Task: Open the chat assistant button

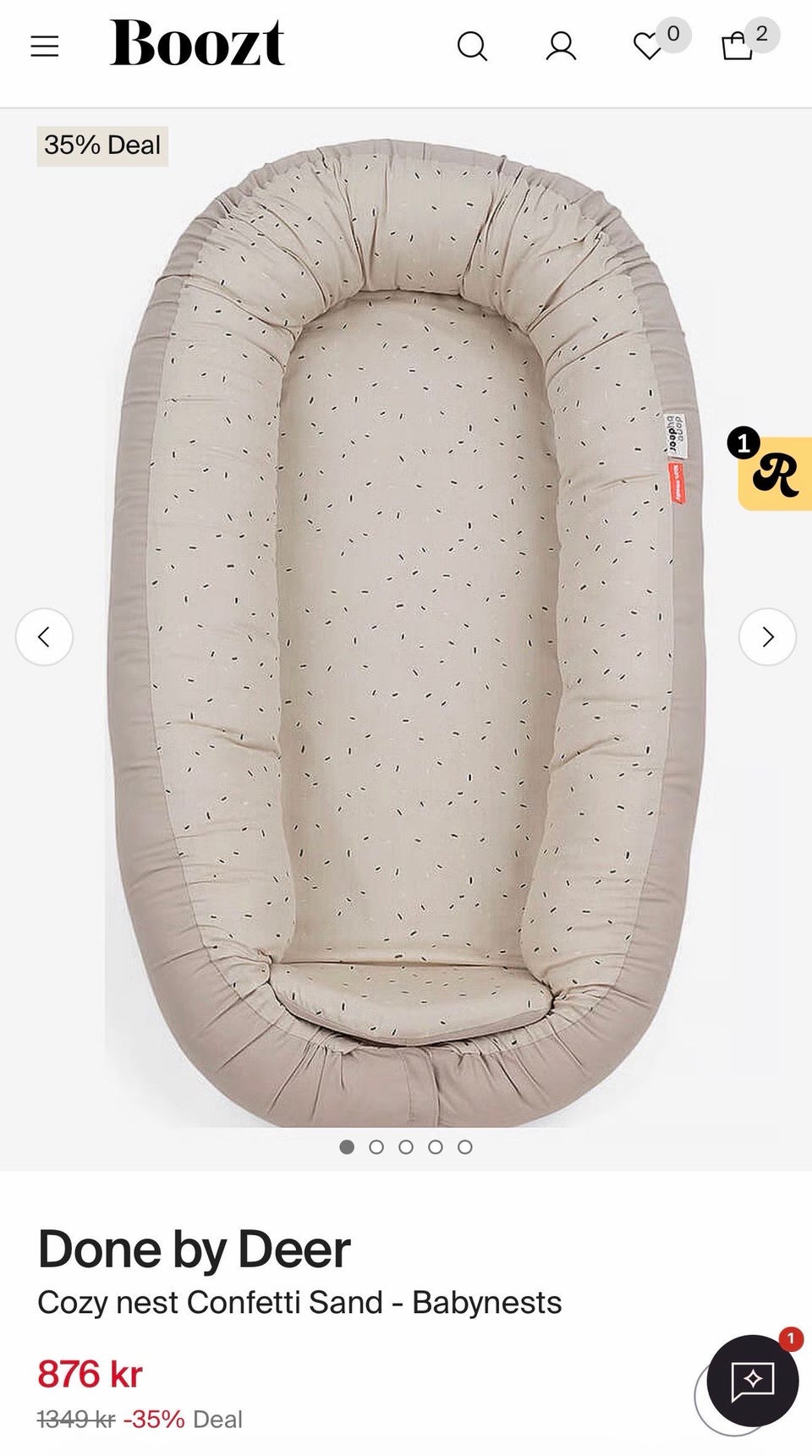Action: coord(752,1380)
